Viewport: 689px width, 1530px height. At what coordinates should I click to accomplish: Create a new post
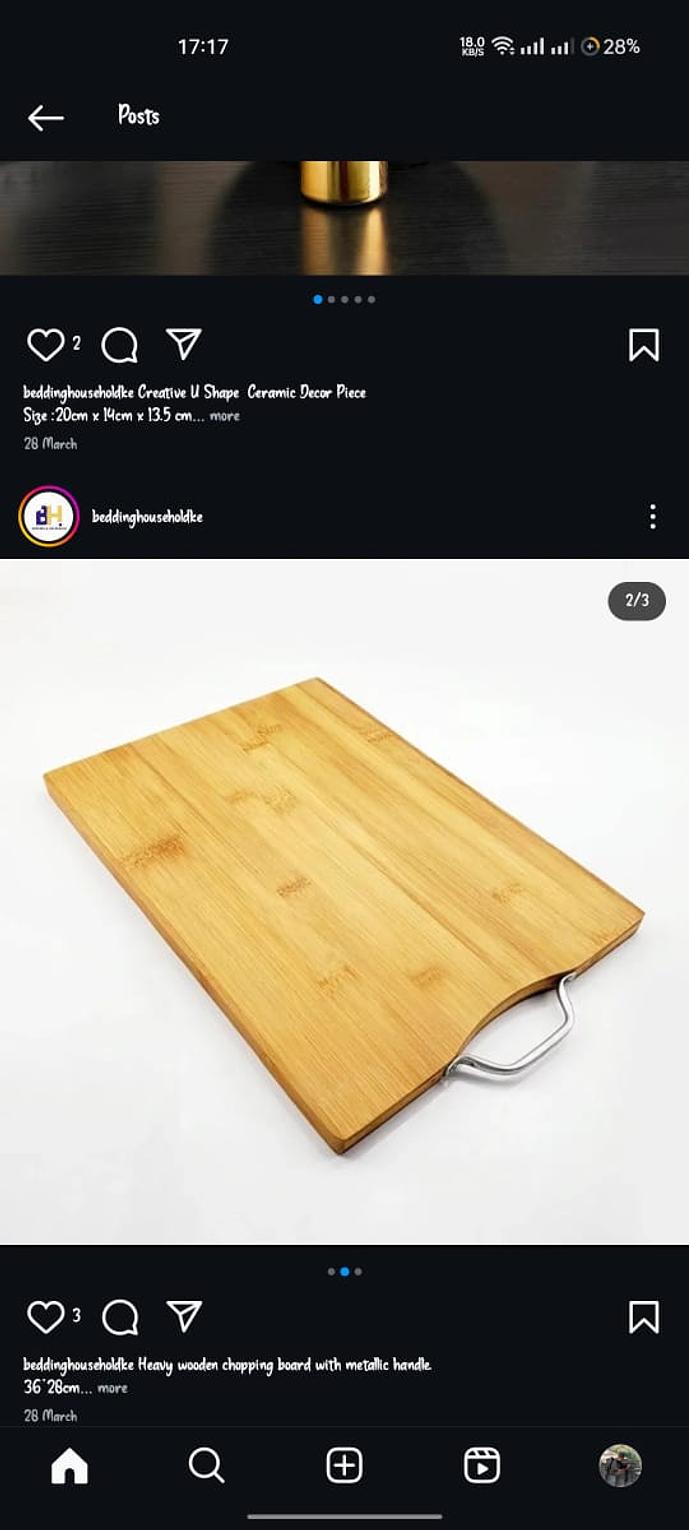[344, 1466]
